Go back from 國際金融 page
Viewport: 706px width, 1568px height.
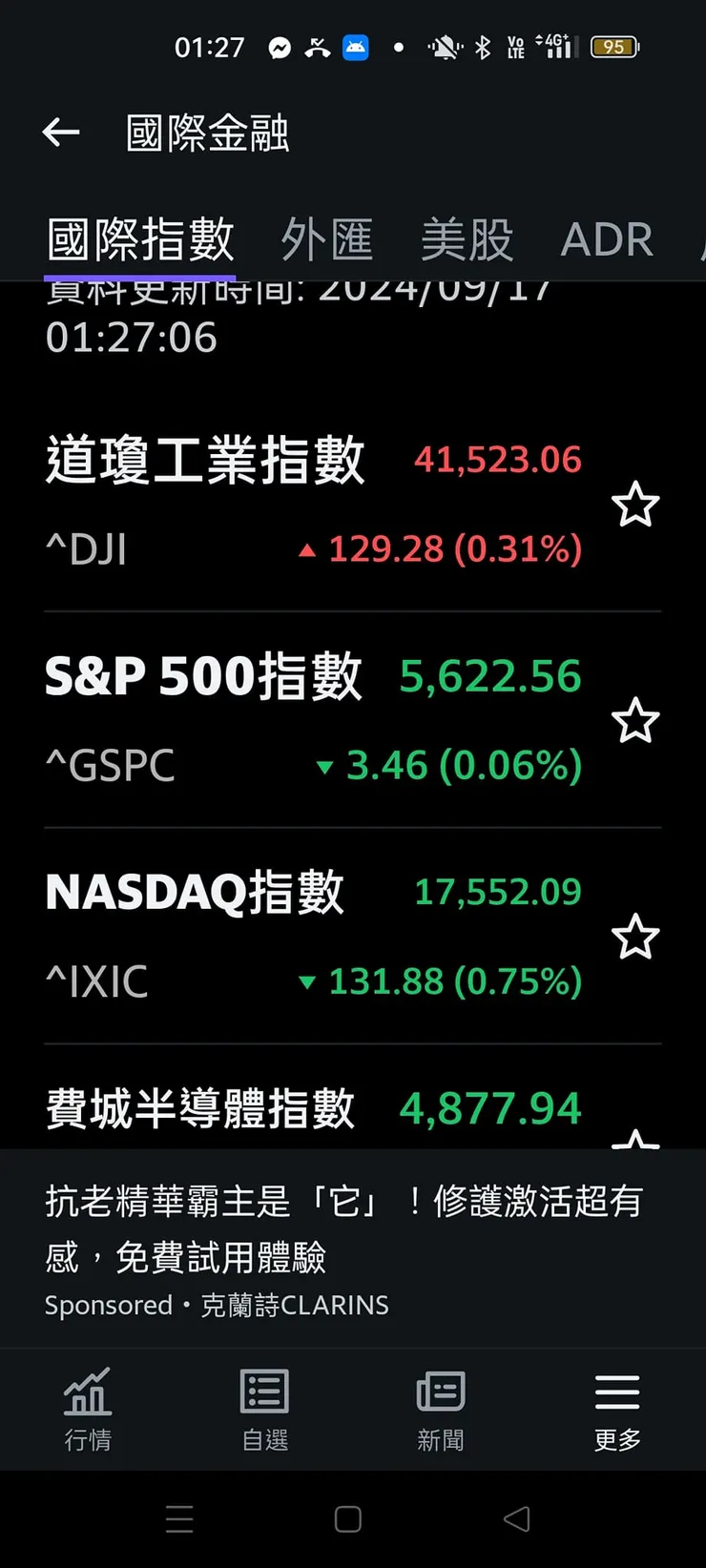pyautogui.click(x=61, y=133)
